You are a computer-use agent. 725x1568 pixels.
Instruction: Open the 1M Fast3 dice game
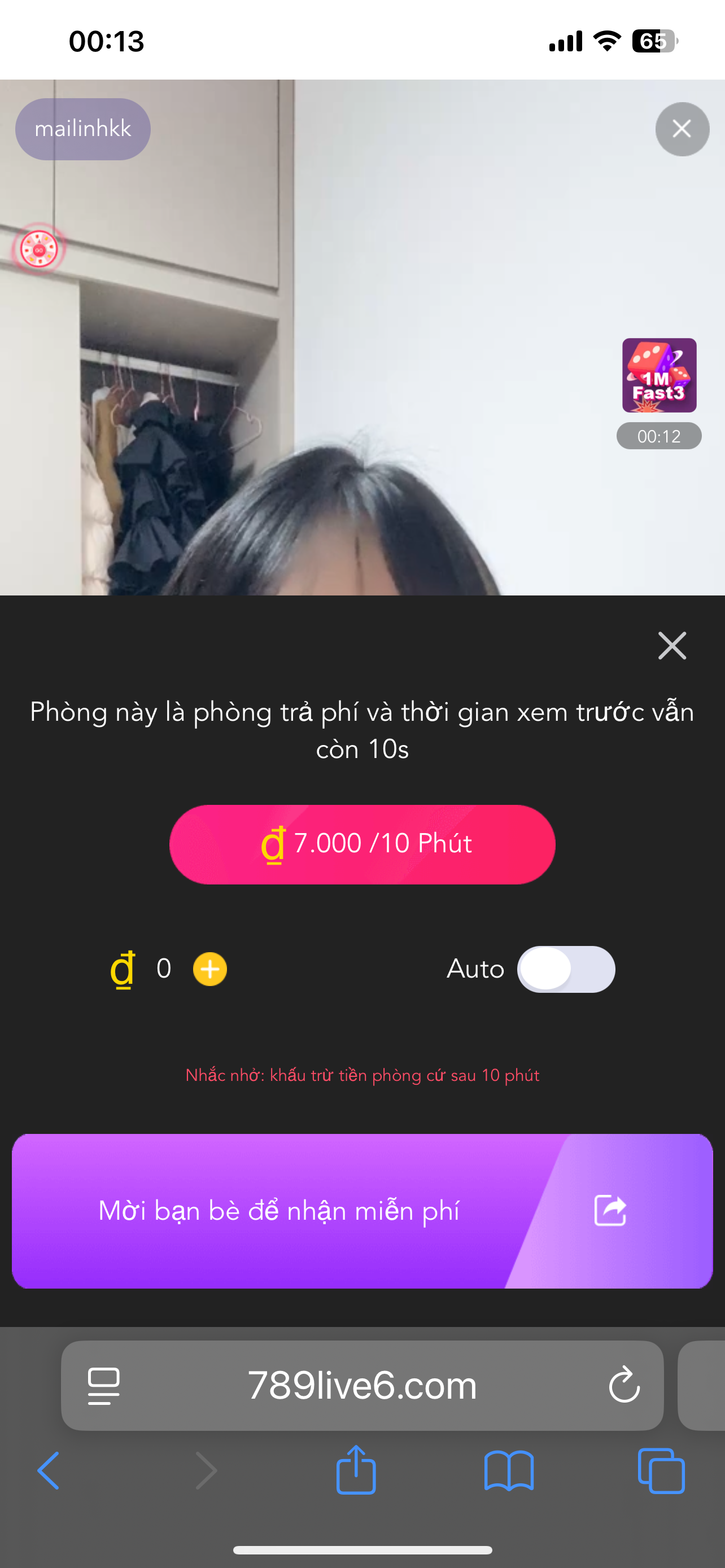[x=660, y=375]
